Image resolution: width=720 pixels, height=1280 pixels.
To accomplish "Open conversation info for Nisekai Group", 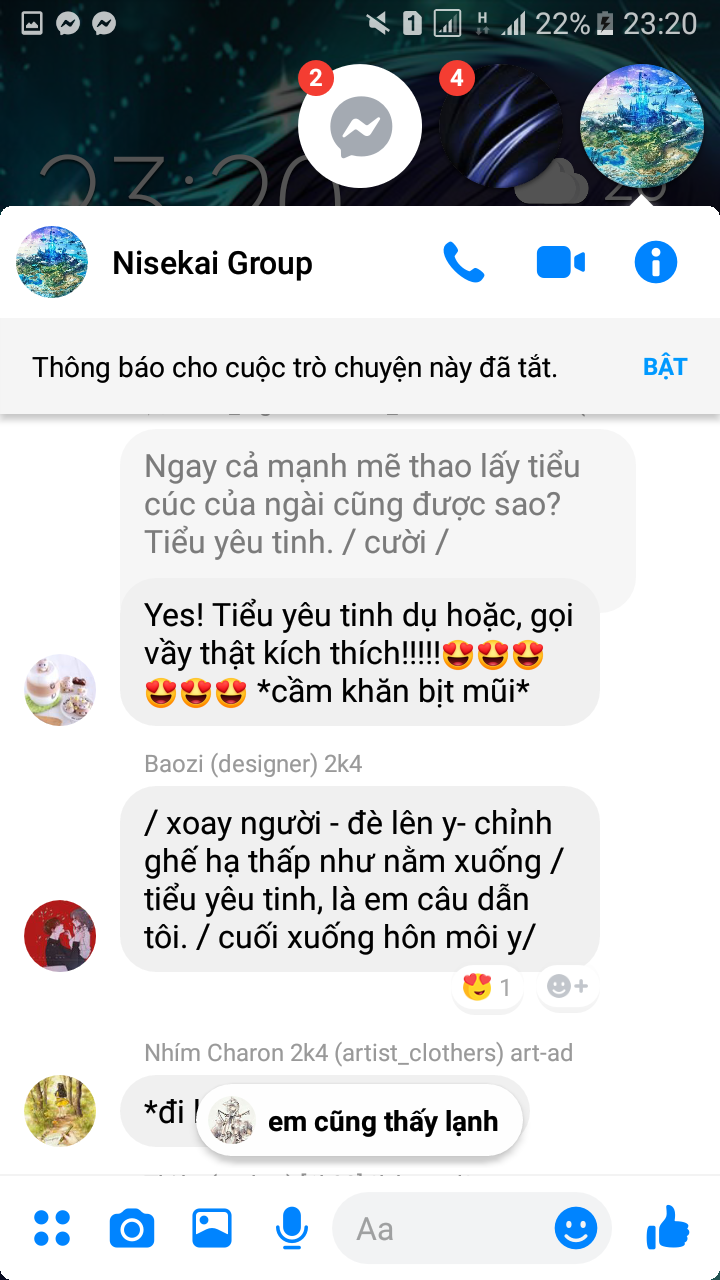I will 656,263.
